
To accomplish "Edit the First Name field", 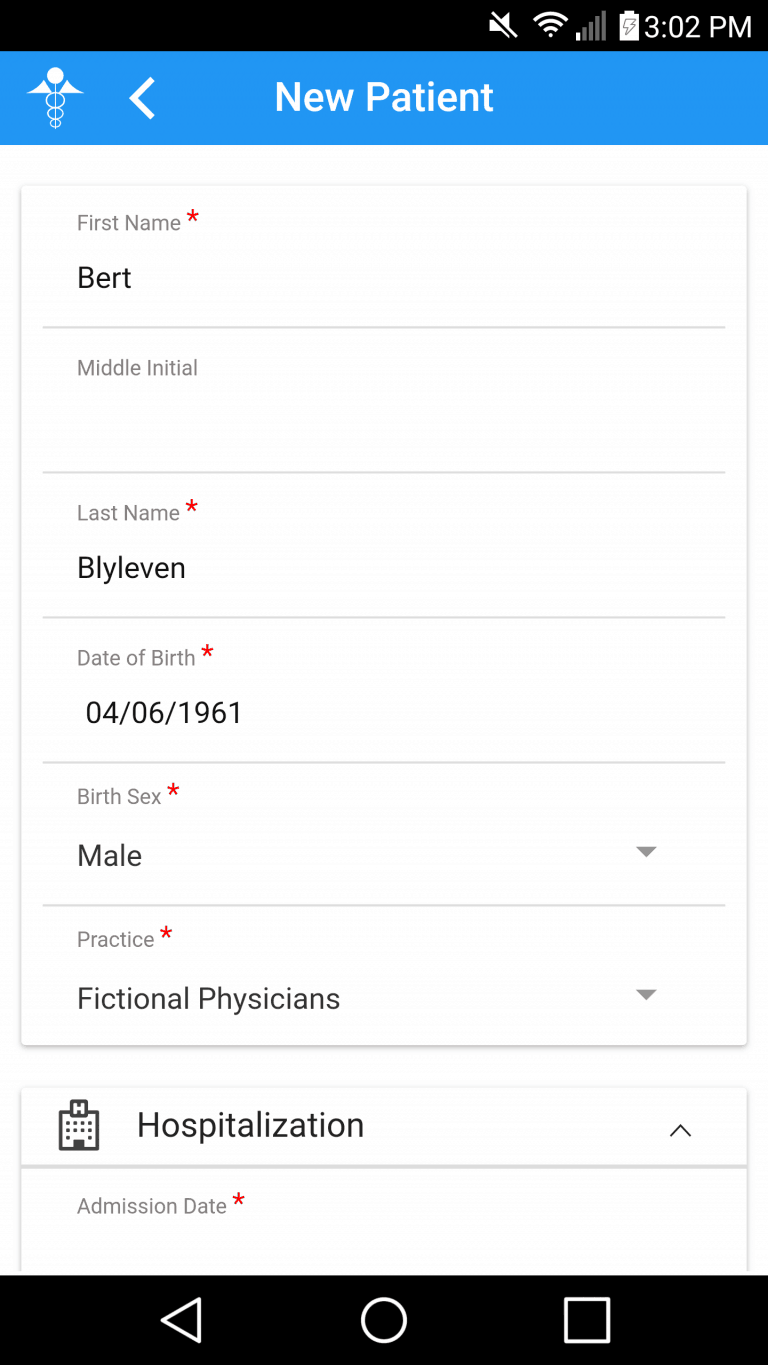I will [383, 278].
